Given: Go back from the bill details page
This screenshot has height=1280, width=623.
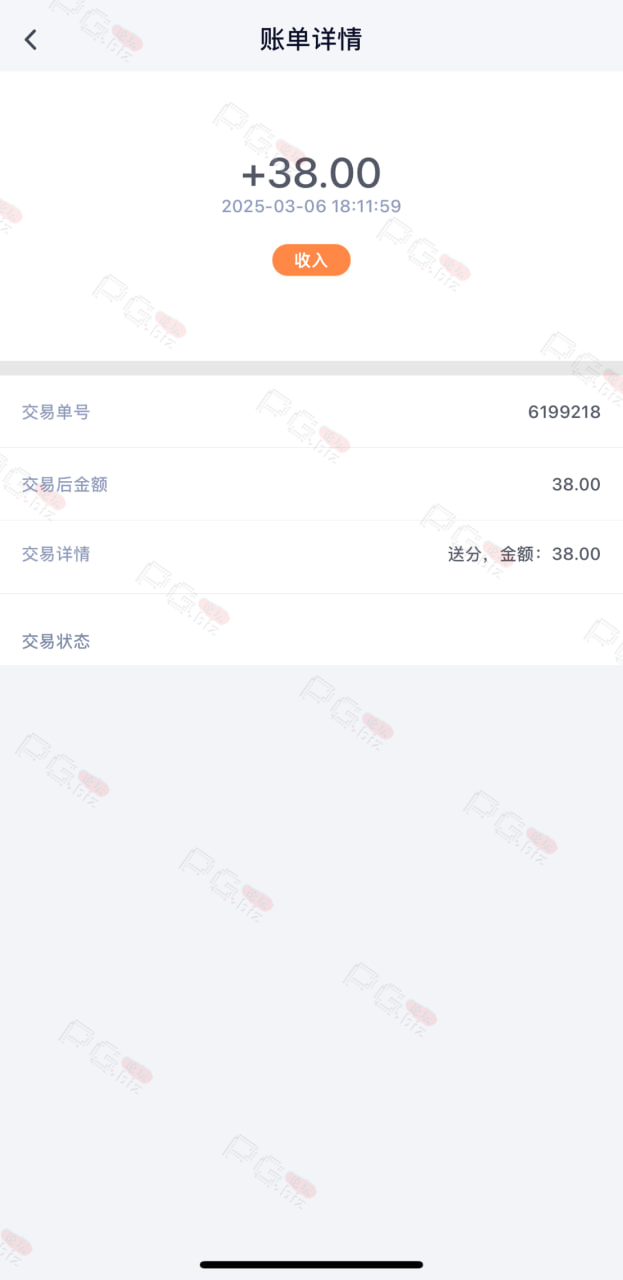Looking at the screenshot, I should click(x=31, y=40).
